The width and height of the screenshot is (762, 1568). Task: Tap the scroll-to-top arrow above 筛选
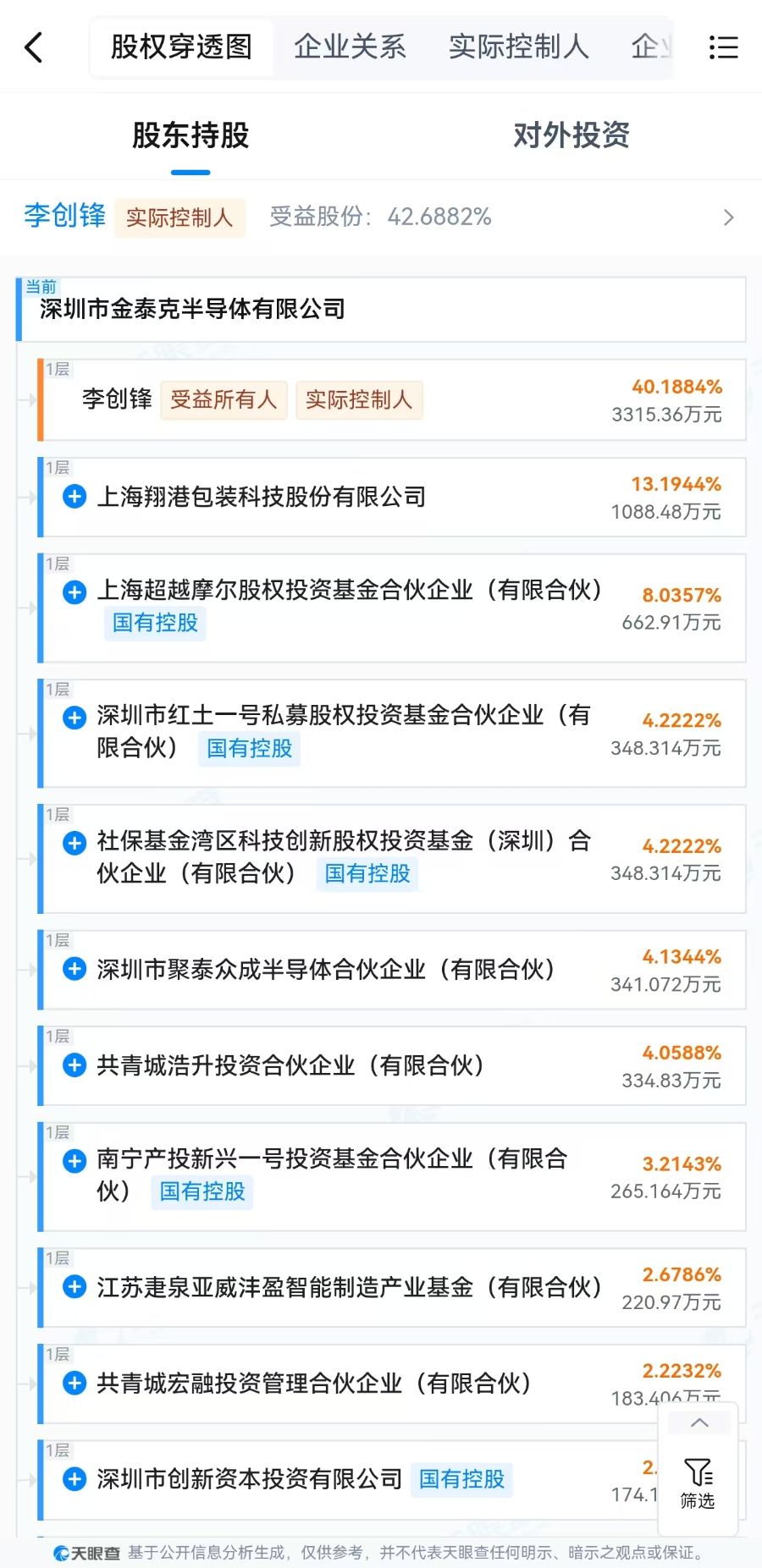point(699,1422)
